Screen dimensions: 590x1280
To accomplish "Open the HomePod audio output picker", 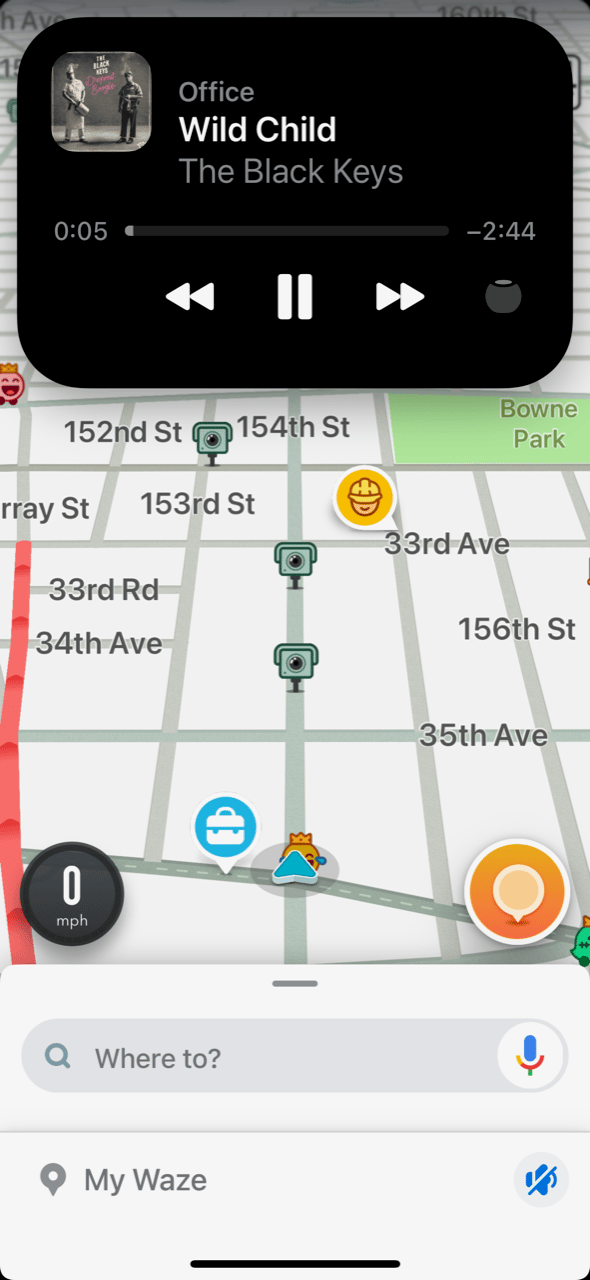I will (x=504, y=297).
